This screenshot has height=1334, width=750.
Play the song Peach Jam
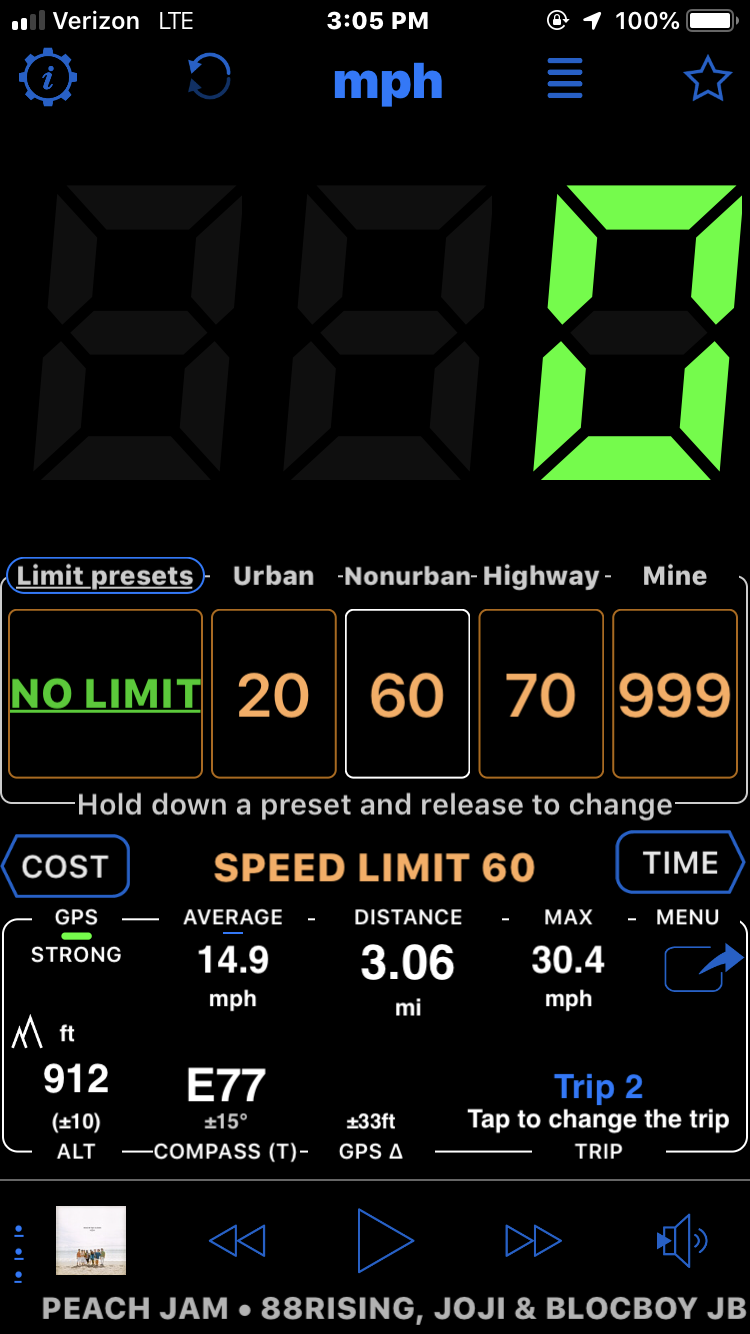[x=385, y=1241]
